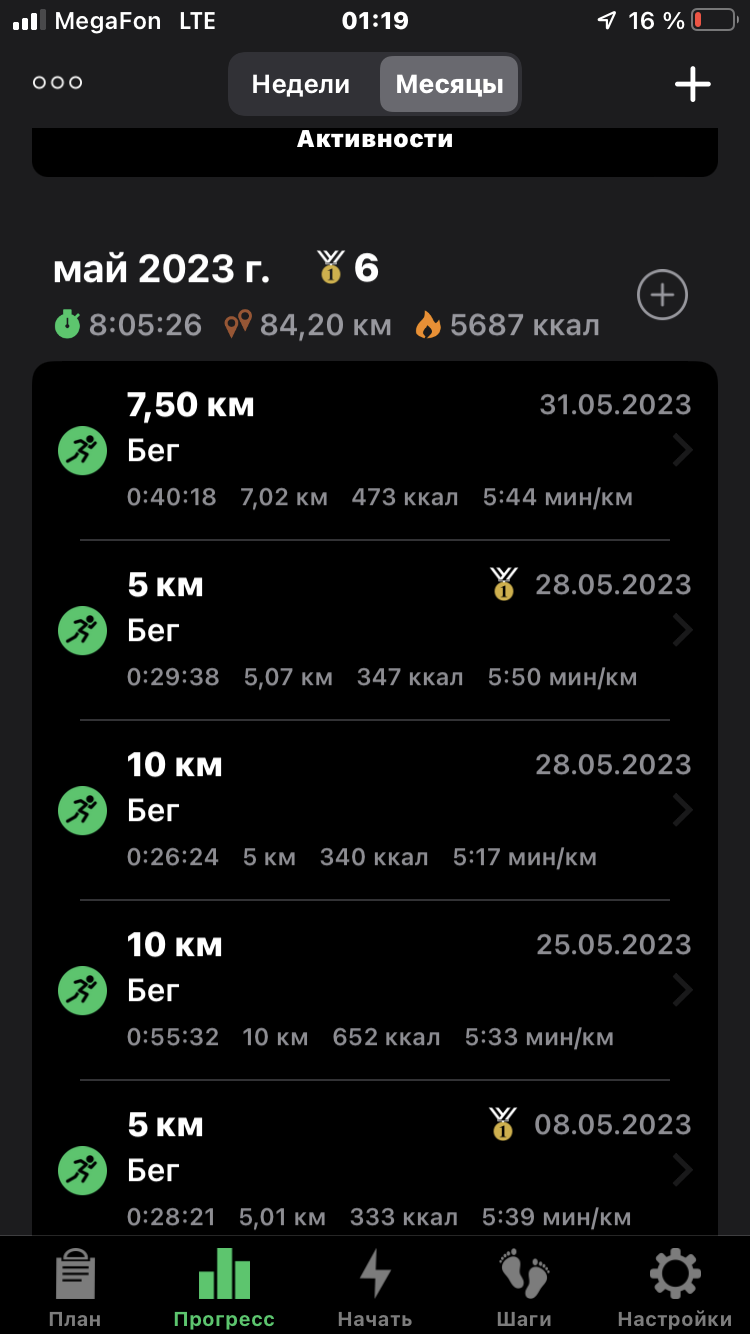This screenshot has height=1334, width=750.
Task: View the 10 км run with time 0:26:24
Action: point(375,811)
